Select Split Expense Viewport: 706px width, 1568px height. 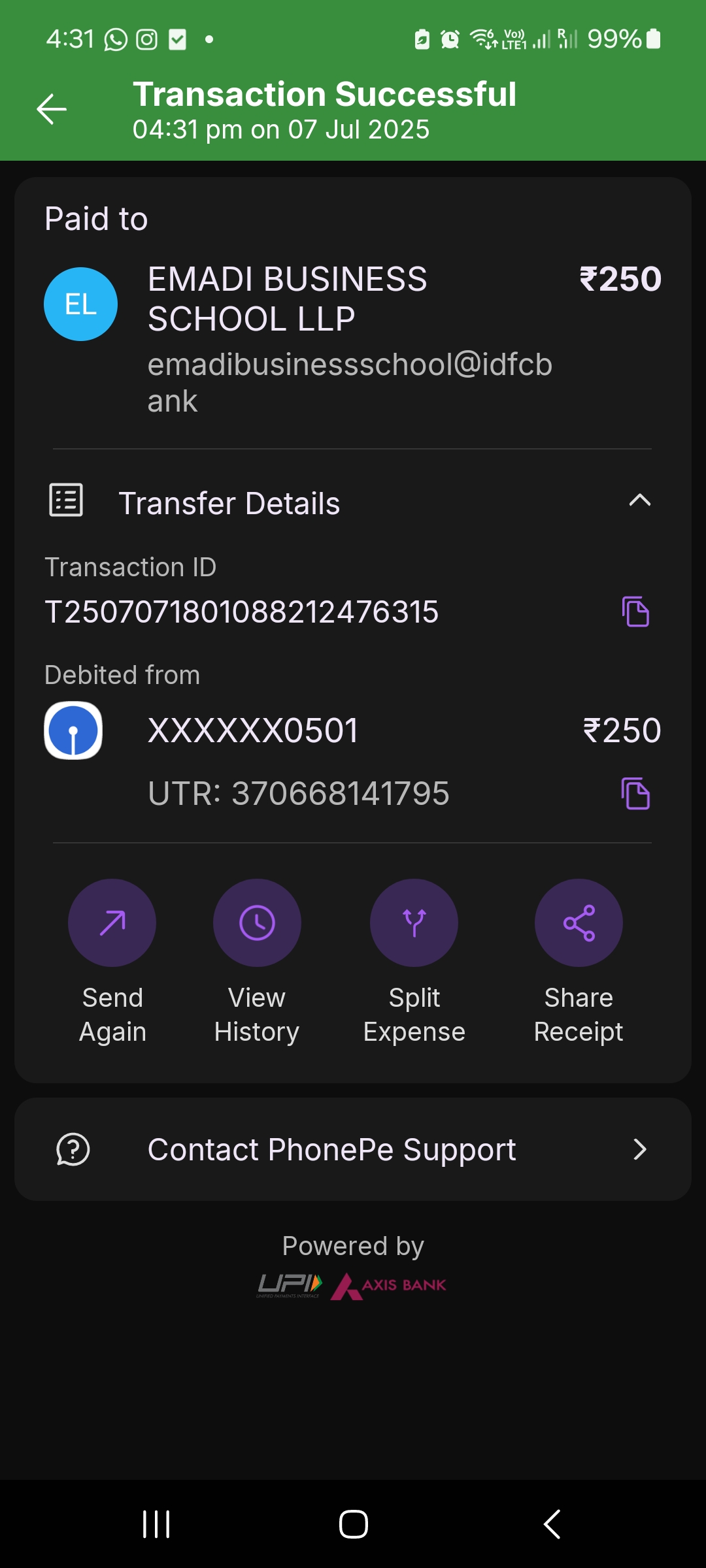click(414, 923)
